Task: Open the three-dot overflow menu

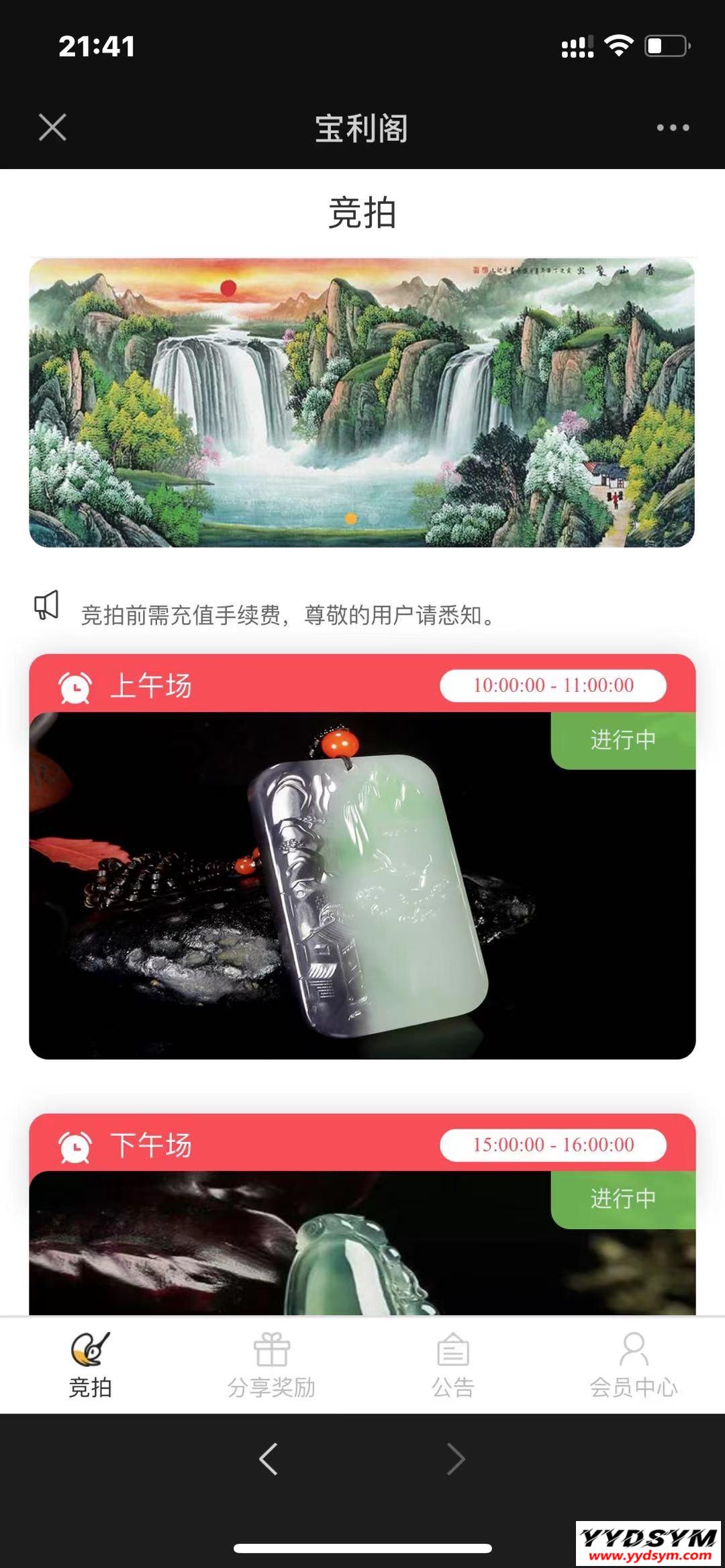Action: (673, 127)
